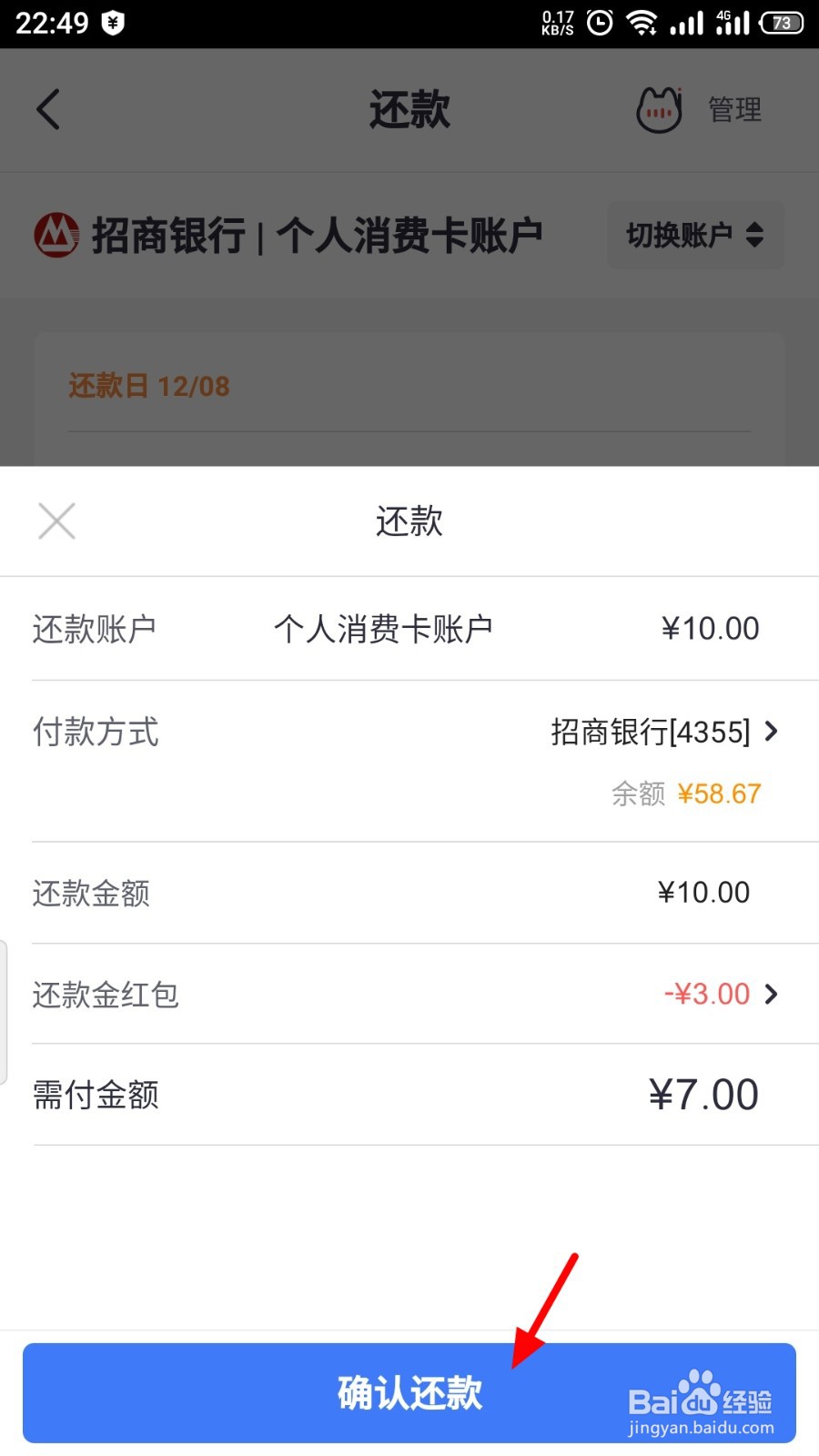Tap the alarm clock status bar icon
The width and height of the screenshot is (819, 1456).
pyautogui.click(x=600, y=23)
